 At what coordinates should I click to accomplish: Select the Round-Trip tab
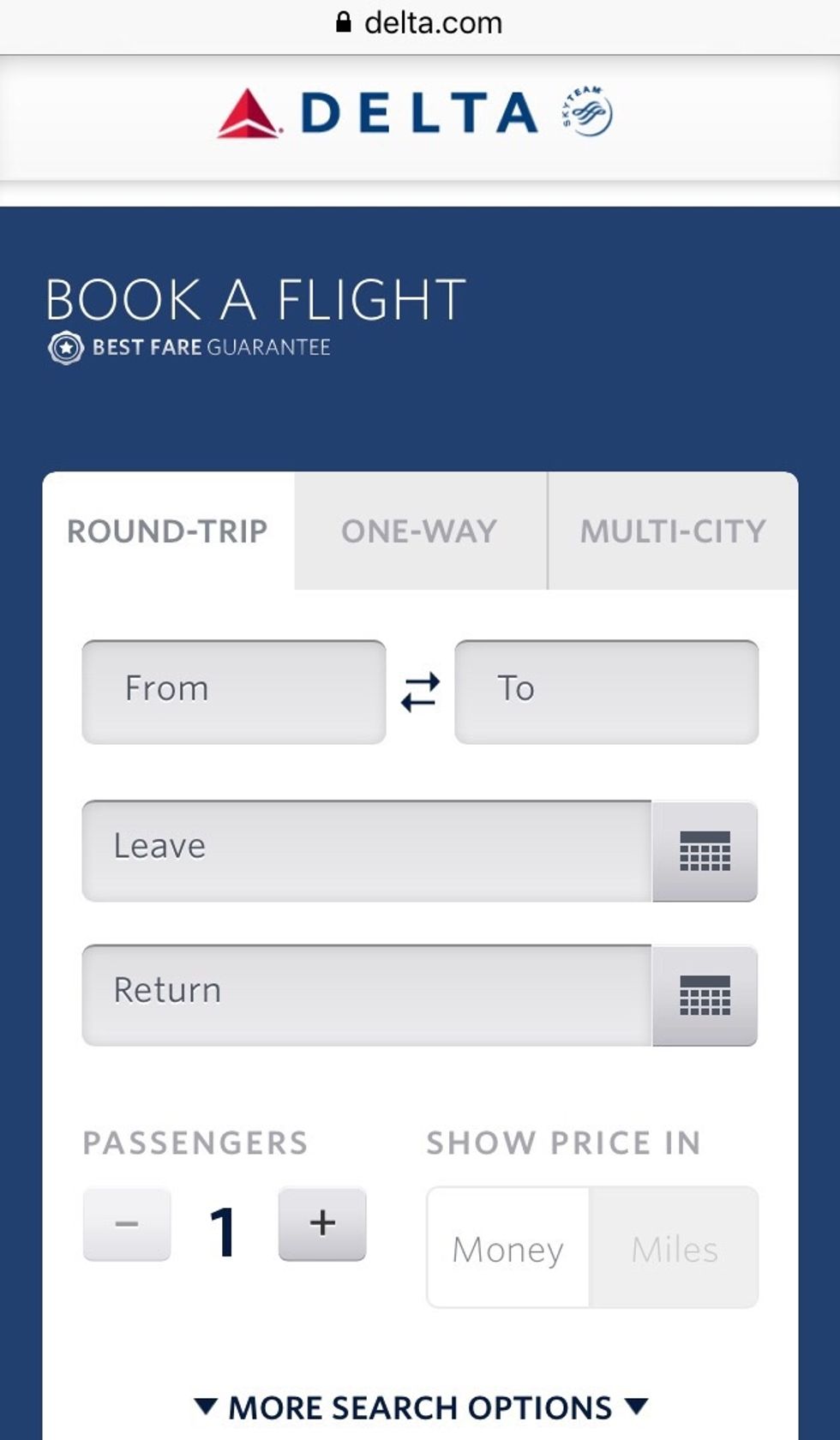tap(168, 531)
